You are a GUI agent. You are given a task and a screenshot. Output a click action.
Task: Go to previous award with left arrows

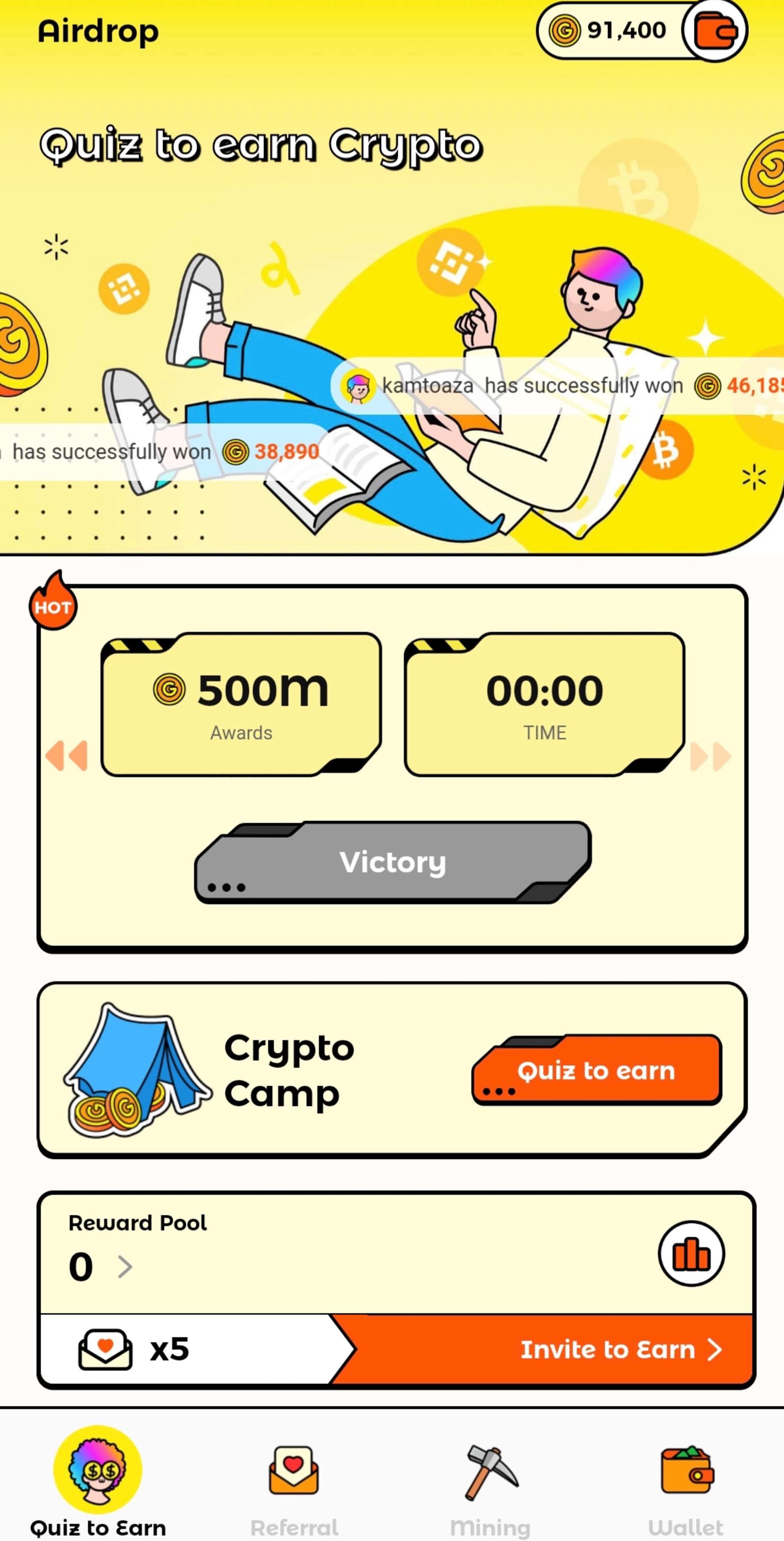point(66,755)
